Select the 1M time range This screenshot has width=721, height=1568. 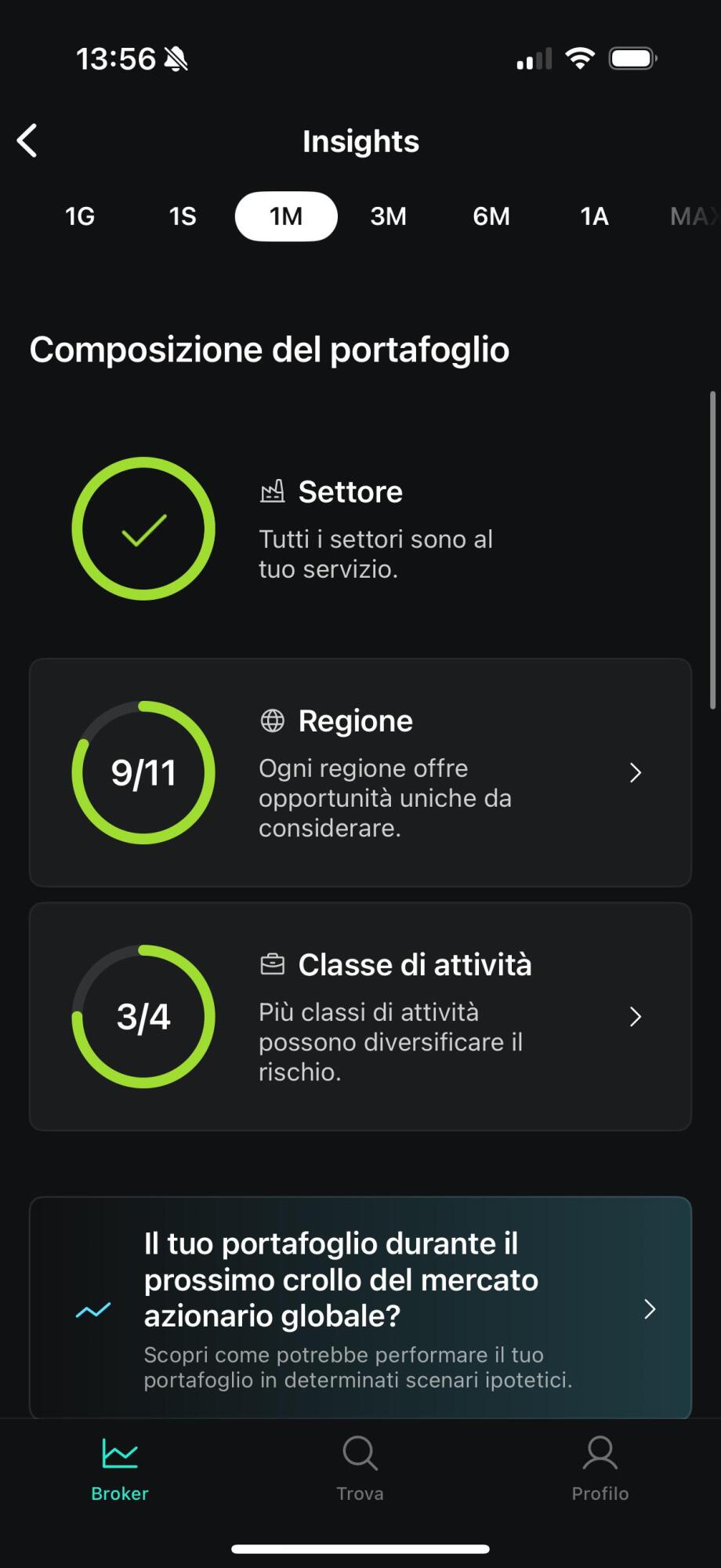286,216
